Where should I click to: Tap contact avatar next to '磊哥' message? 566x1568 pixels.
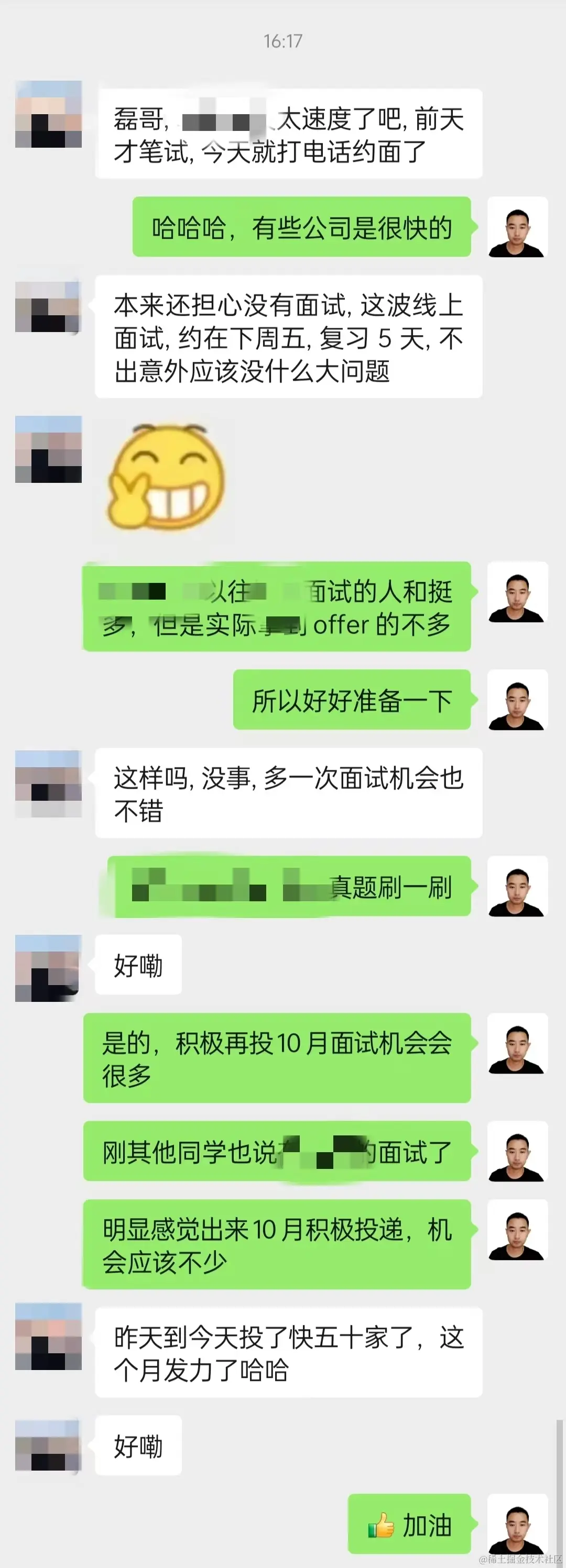tap(49, 114)
